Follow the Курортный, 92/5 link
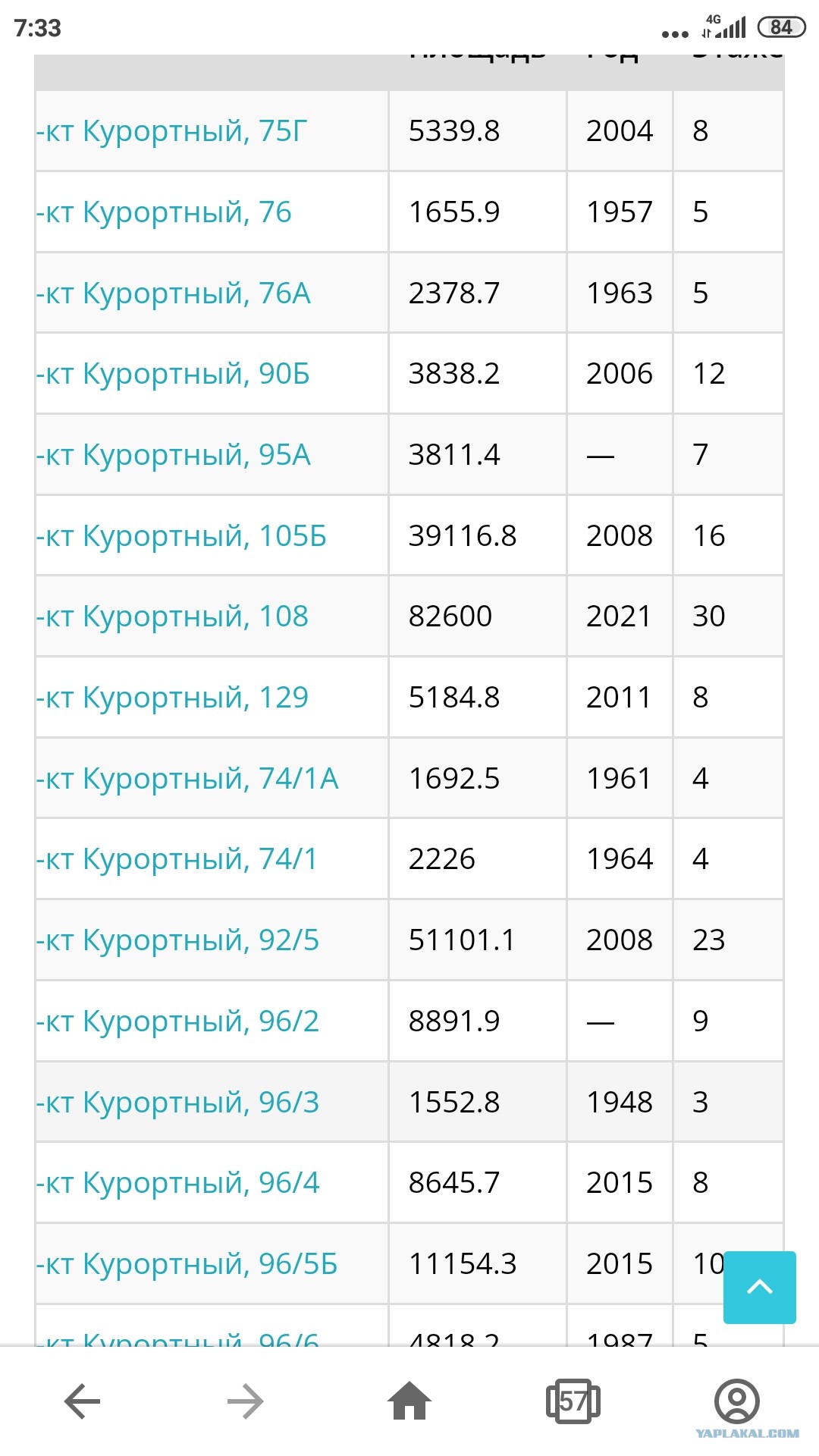819x1456 pixels. pyautogui.click(x=177, y=940)
